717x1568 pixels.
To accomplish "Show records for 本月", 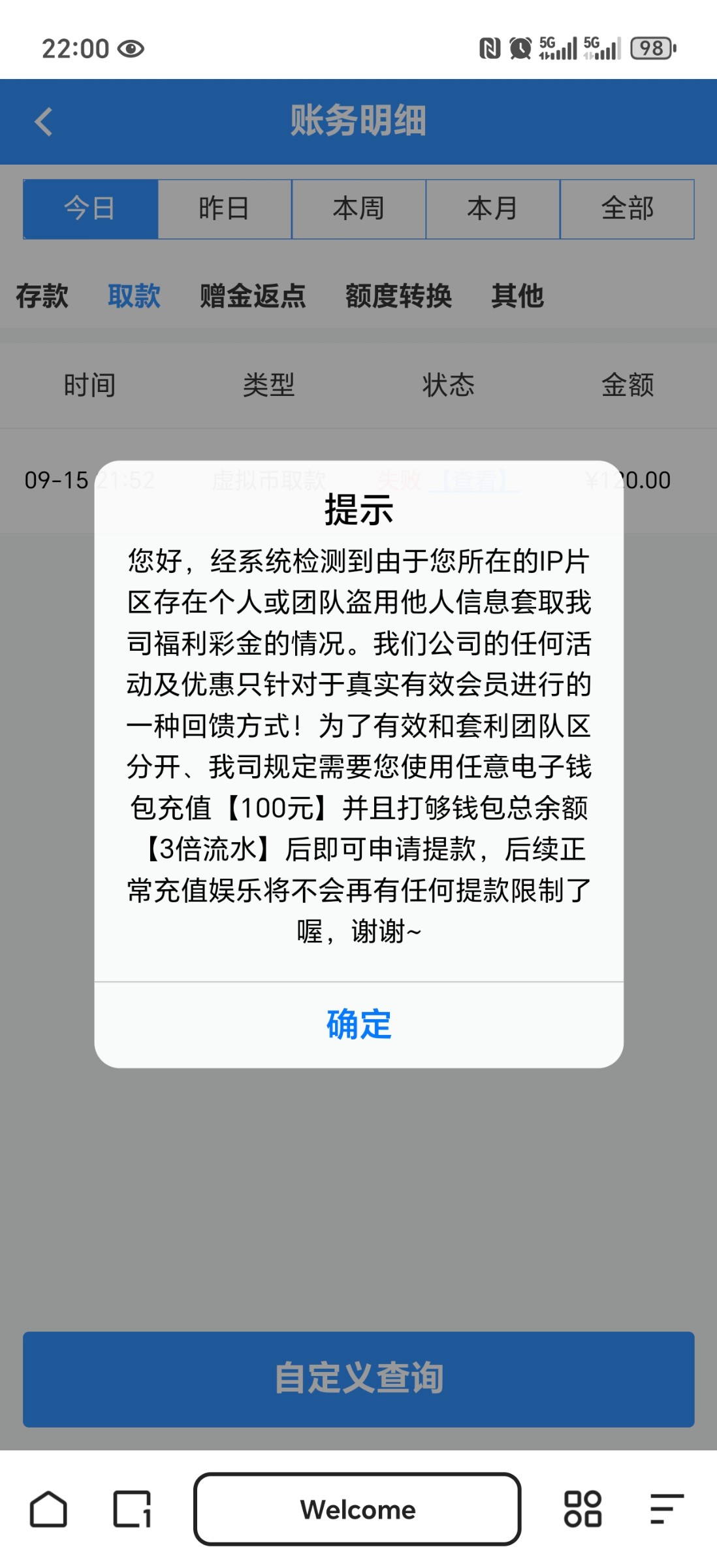I will coord(493,209).
